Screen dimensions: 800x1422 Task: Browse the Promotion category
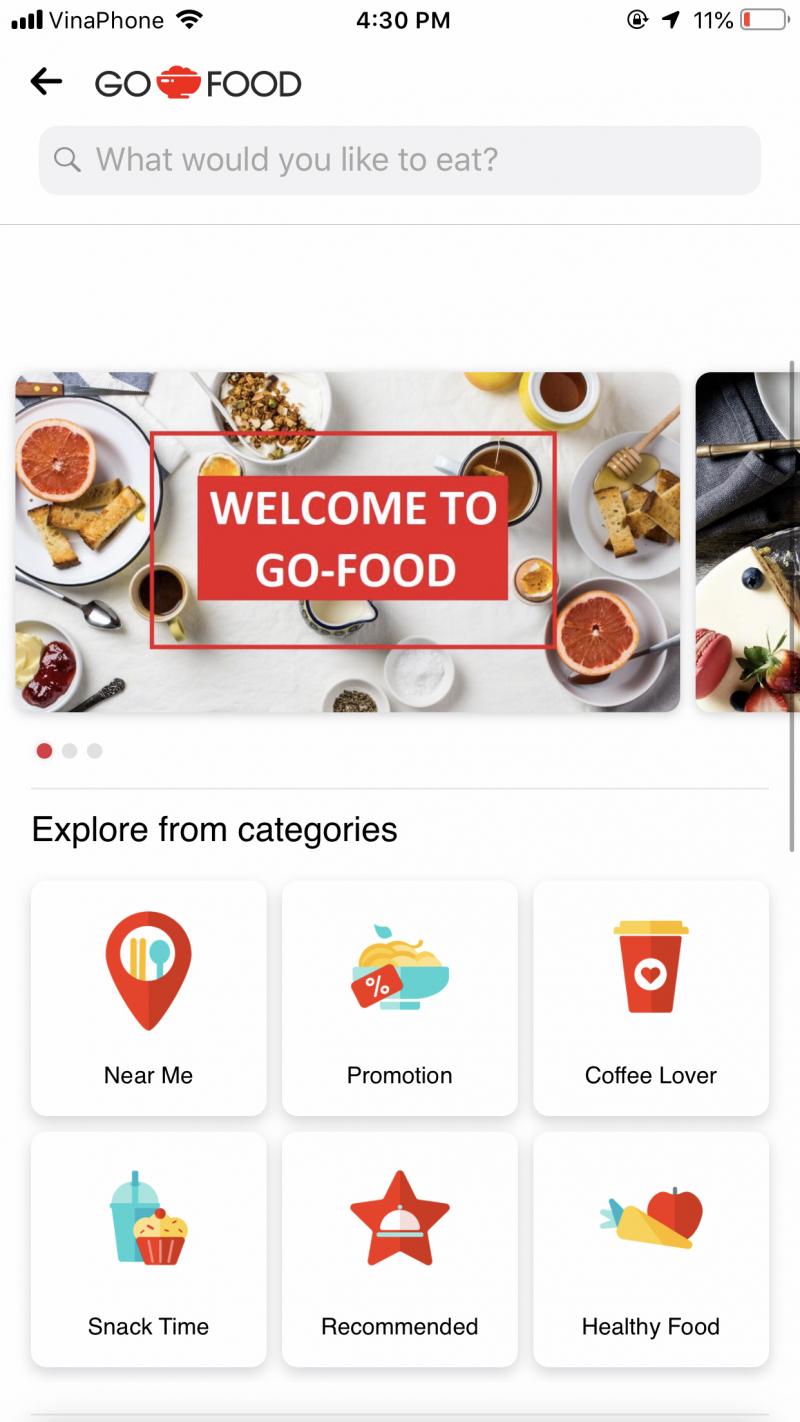pyautogui.click(x=400, y=998)
